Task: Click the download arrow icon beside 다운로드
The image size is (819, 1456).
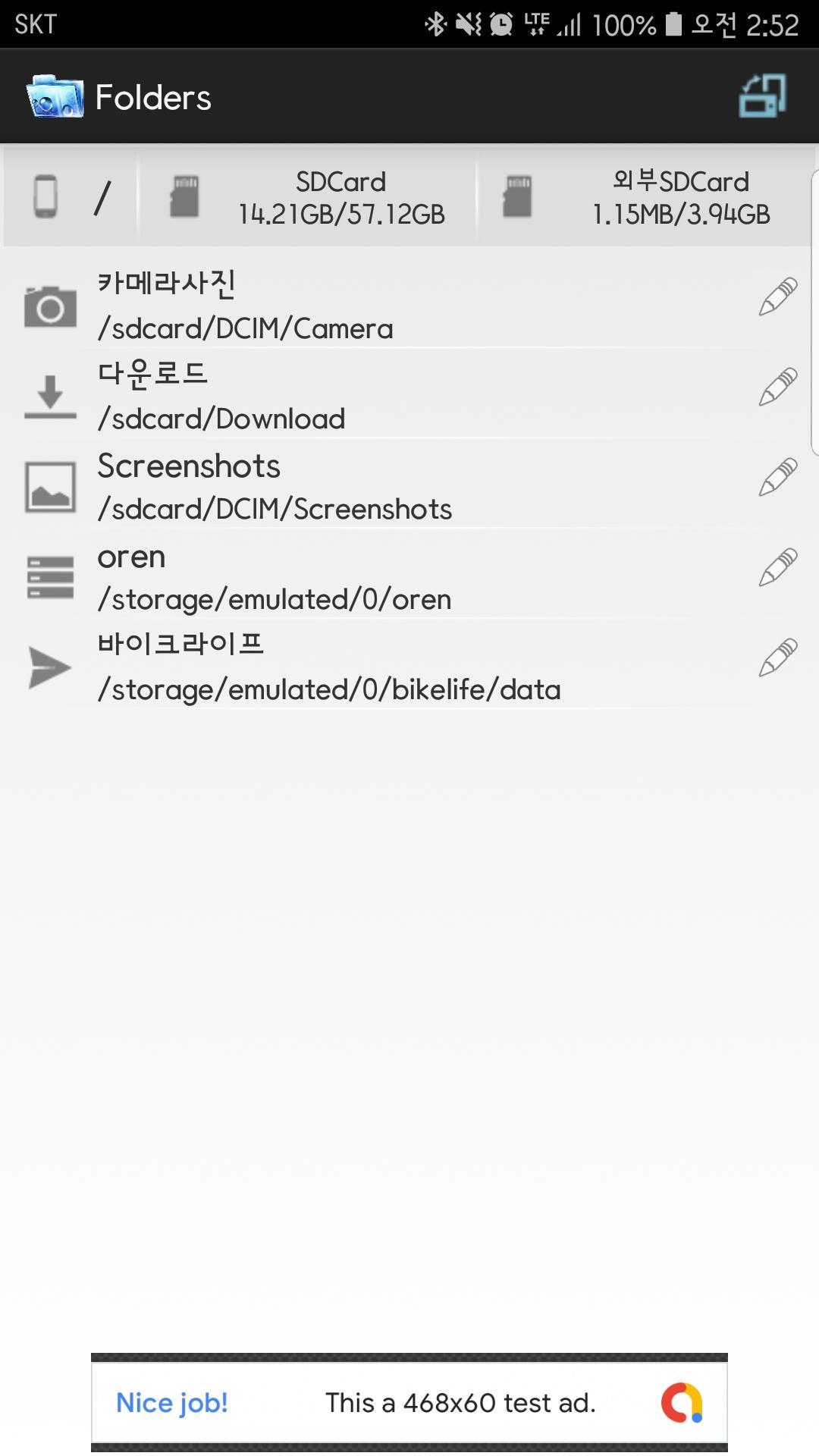Action: tap(50, 395)
